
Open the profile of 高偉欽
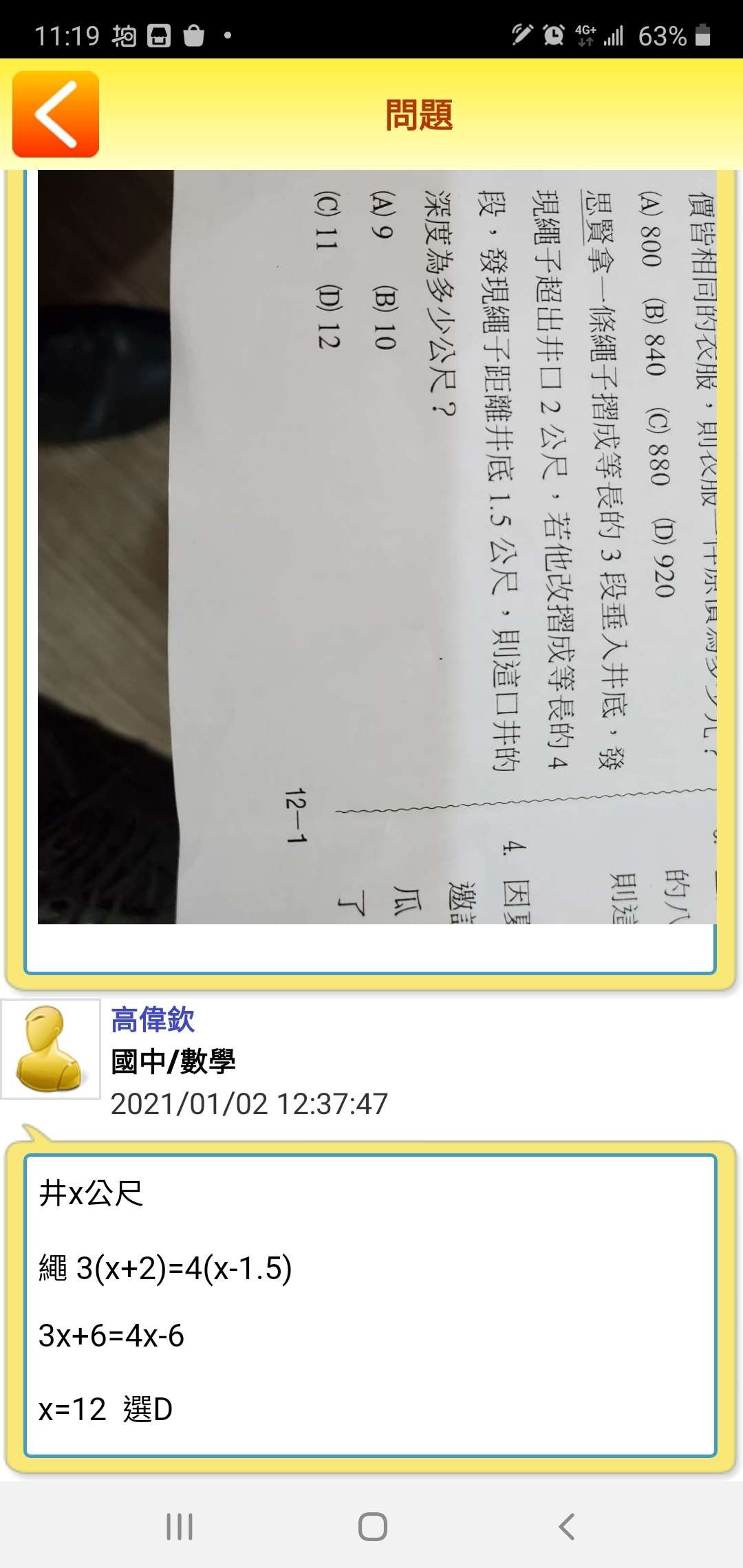pyautogui.click(x=153, y=1019)
